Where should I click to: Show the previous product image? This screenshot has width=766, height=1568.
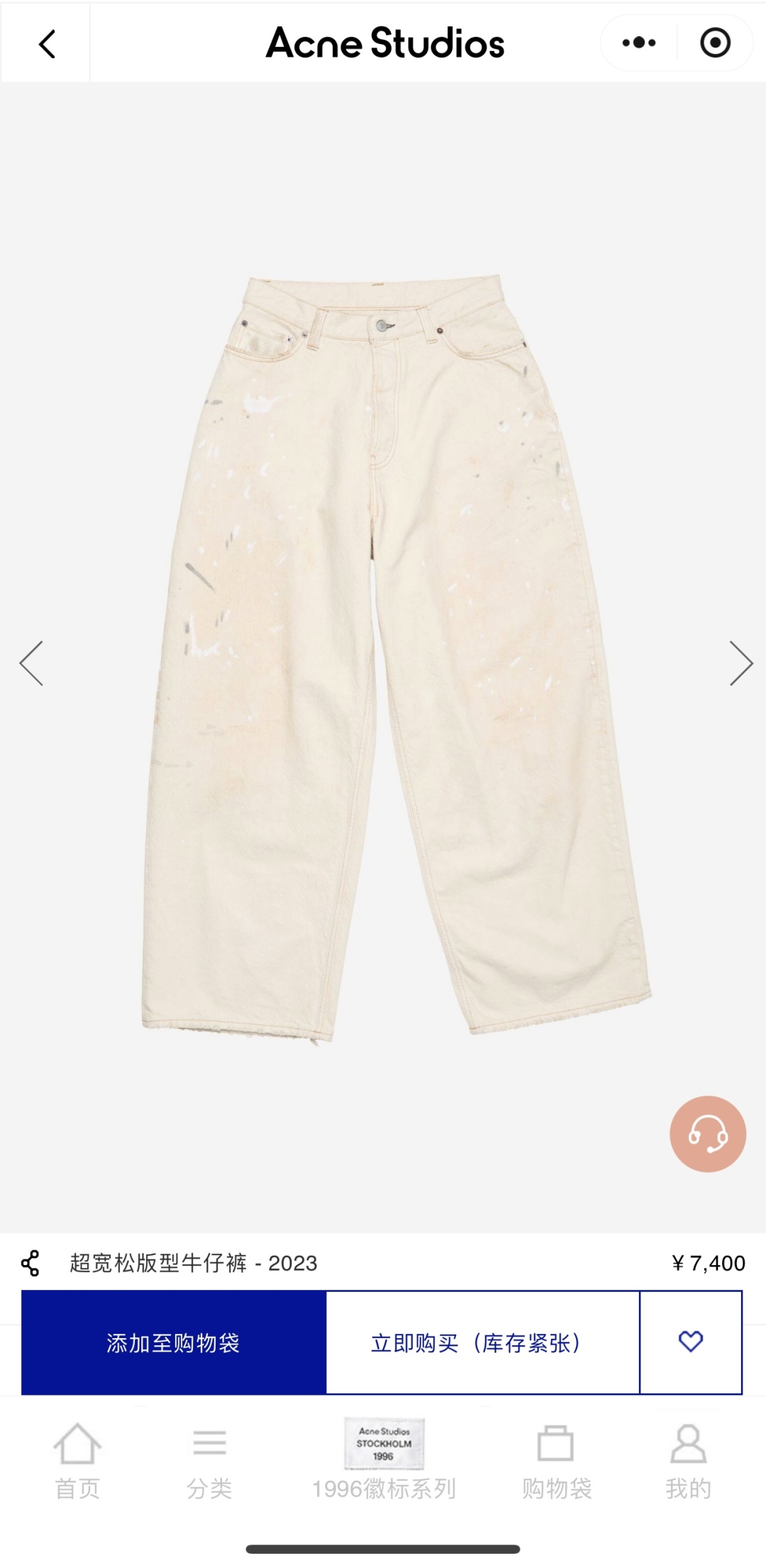(x=31, y=663)
